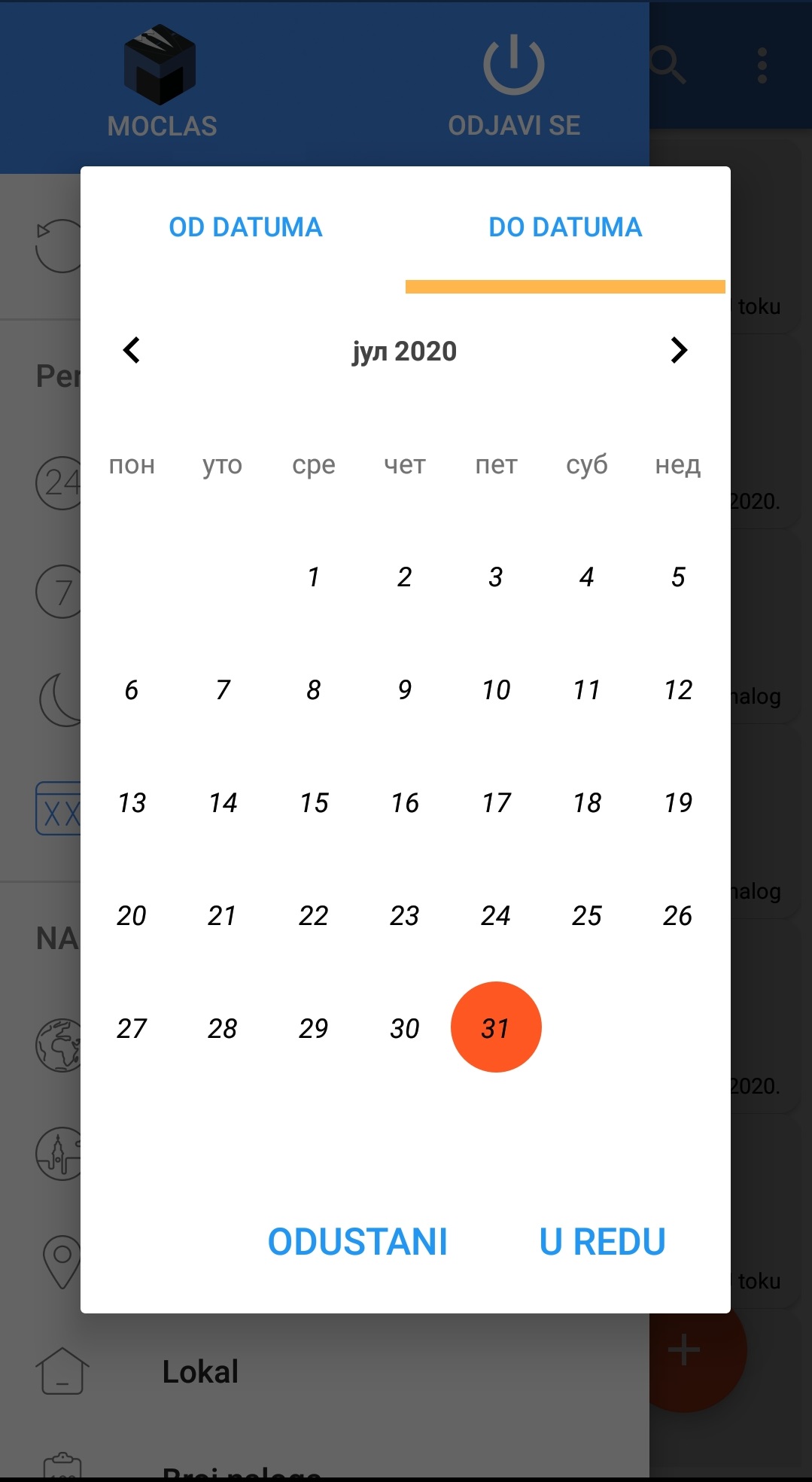This screenshot has width=812, height=1482.
Task: Go to the next month
Action: coord(678,350)
